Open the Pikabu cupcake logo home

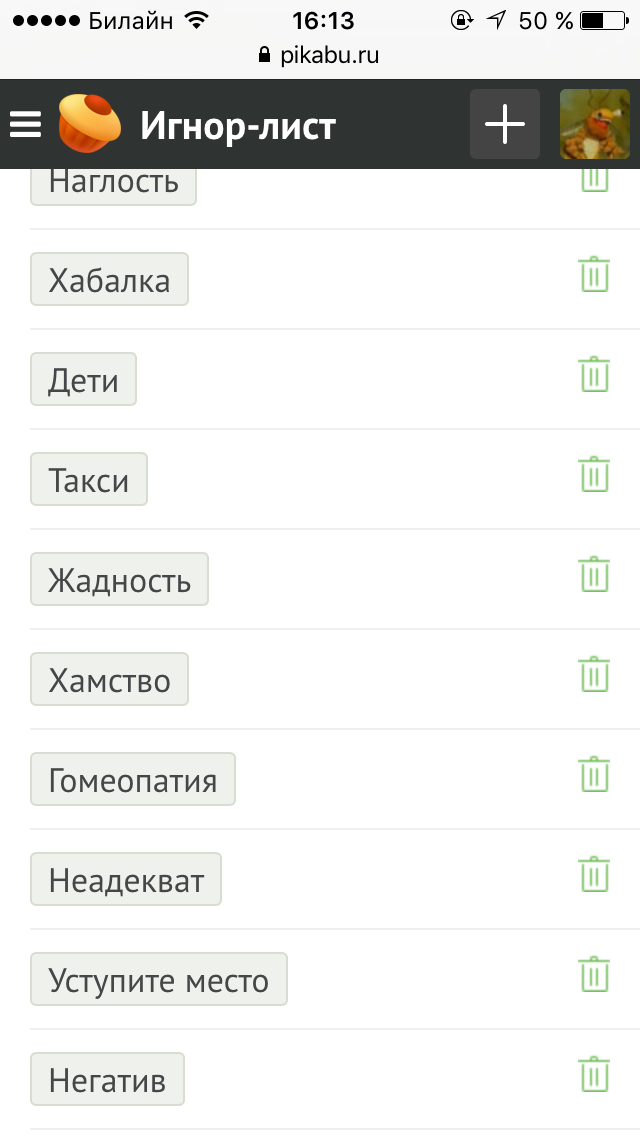pyautogui.click(x=90, y=125)
